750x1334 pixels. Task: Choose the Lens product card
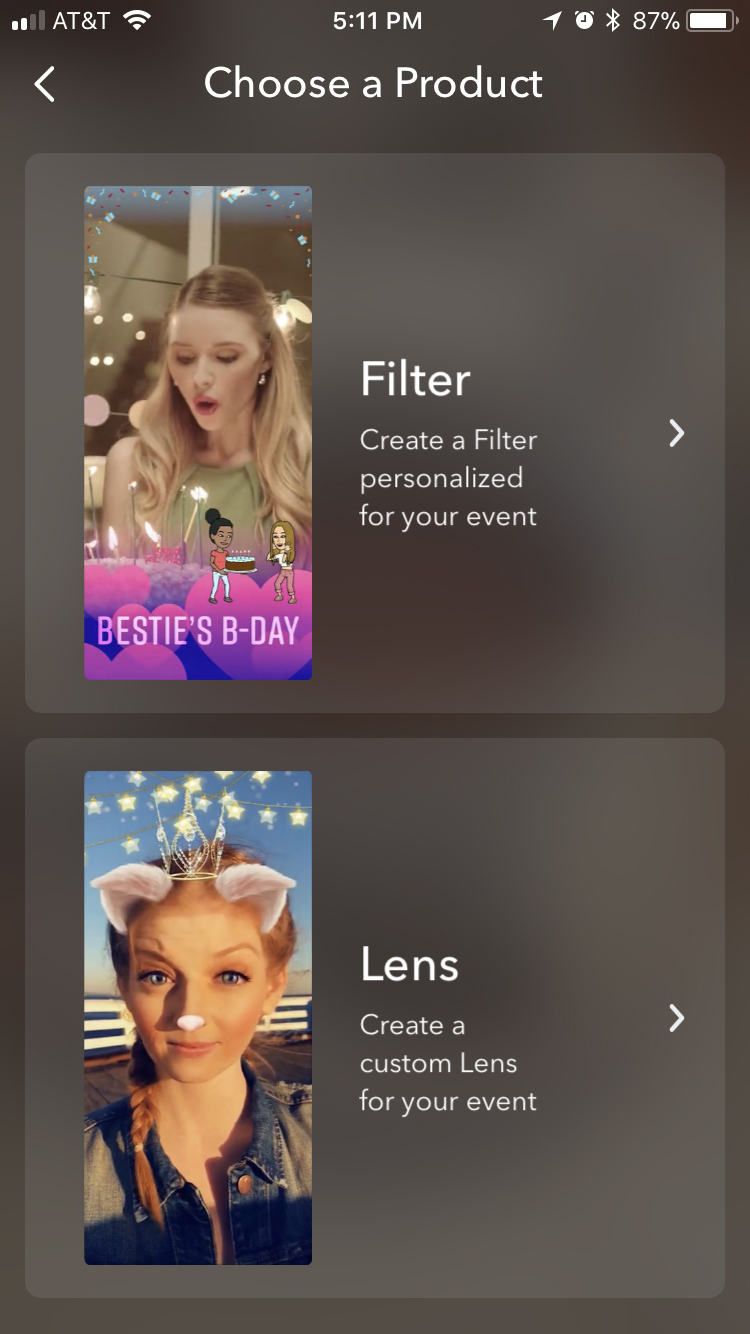[x=375, y=1018]
